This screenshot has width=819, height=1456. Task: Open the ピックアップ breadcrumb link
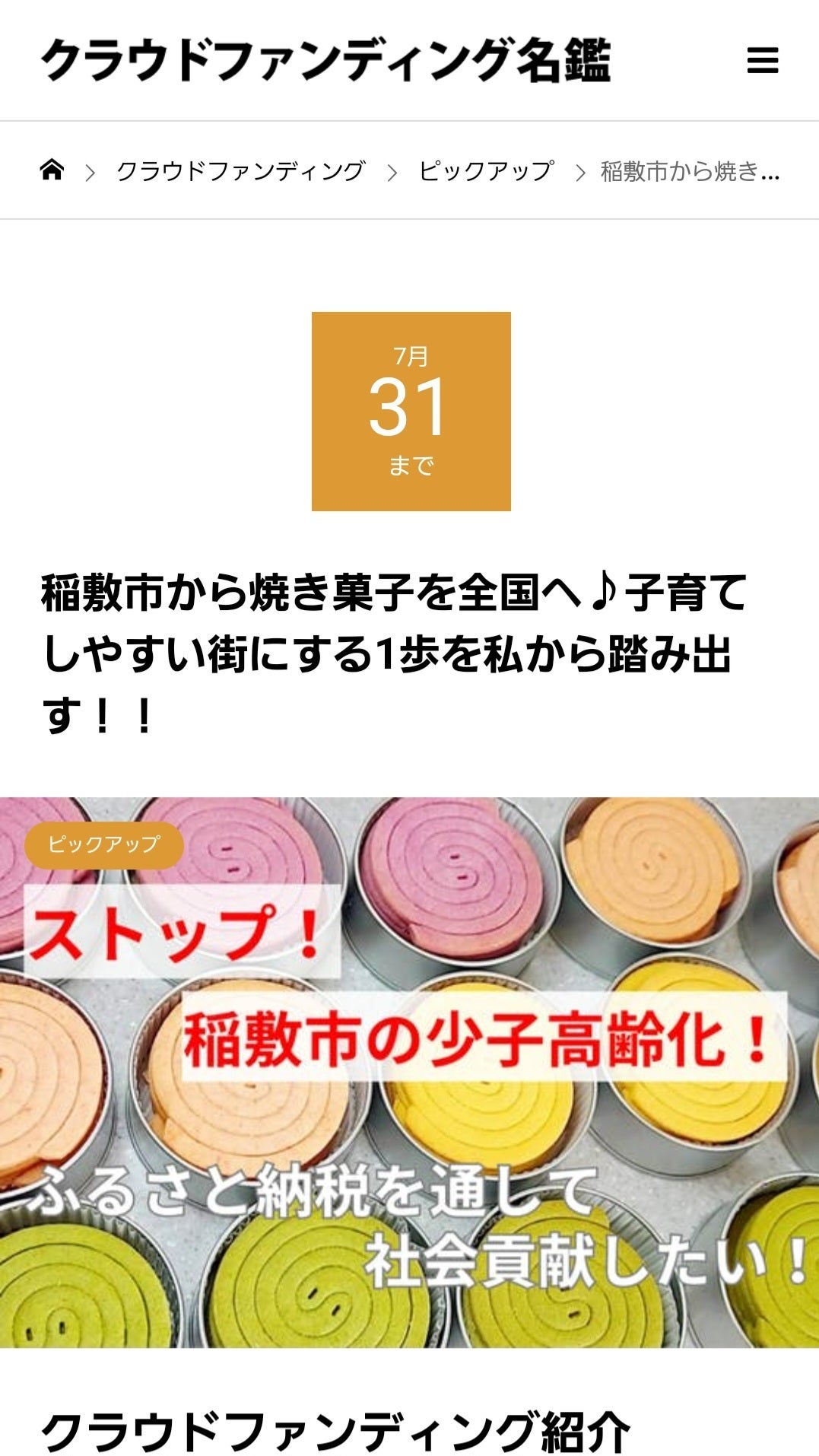pos(486,171)
